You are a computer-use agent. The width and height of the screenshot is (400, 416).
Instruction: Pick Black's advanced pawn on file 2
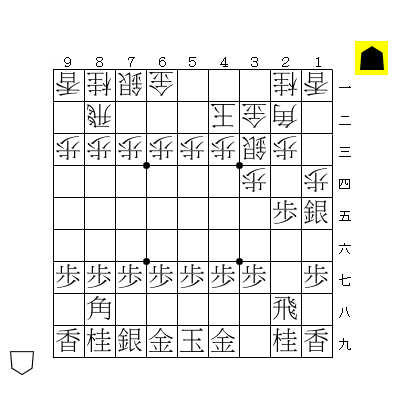(286, 213)
